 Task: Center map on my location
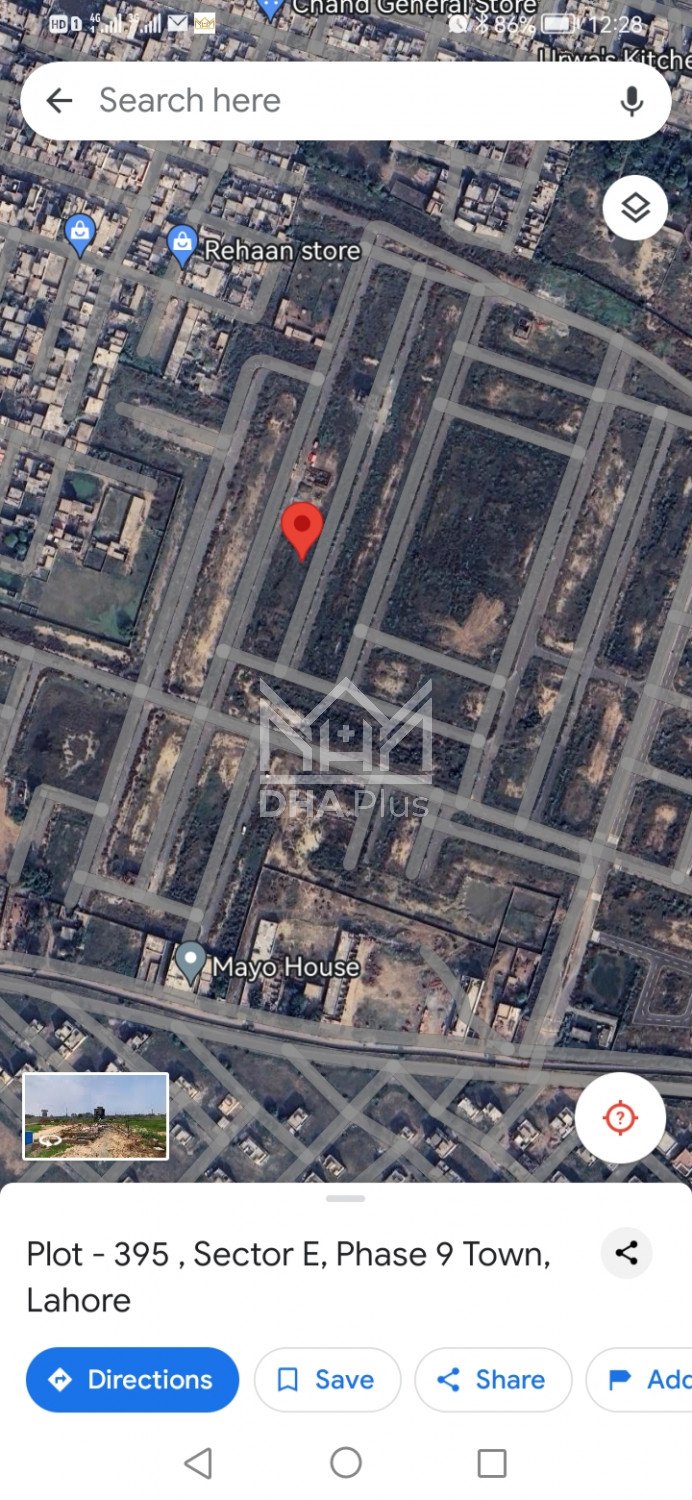tap(620, 1118)
